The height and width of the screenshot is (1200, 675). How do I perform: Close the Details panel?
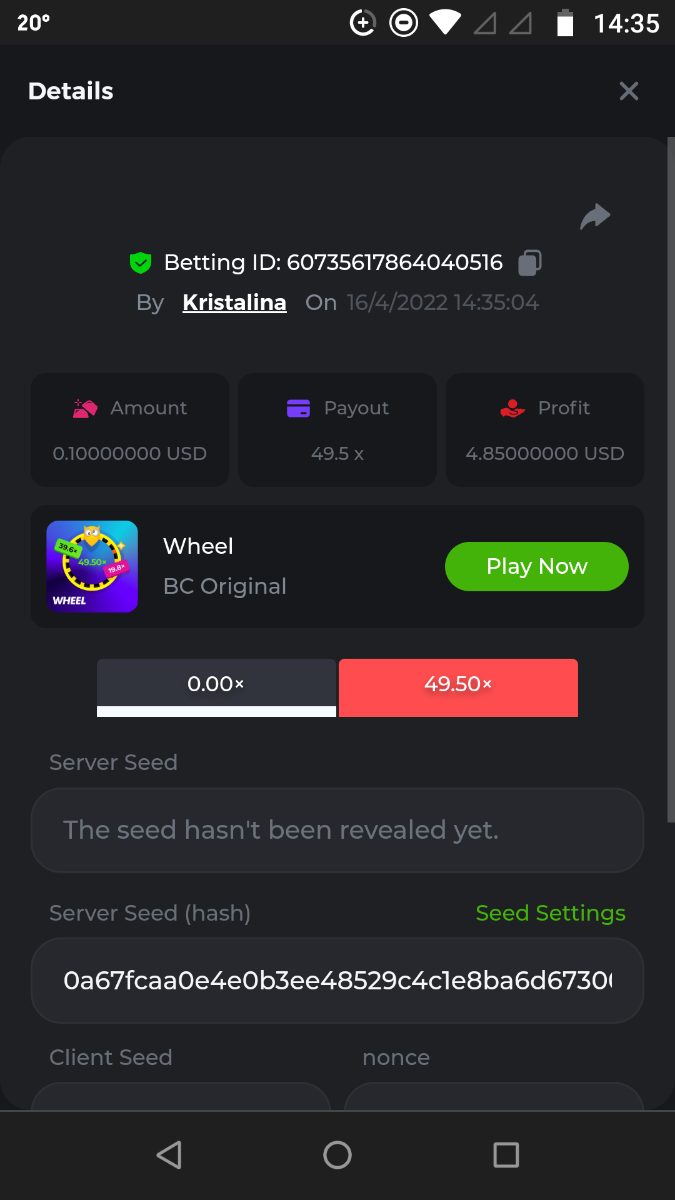(628, 92)
